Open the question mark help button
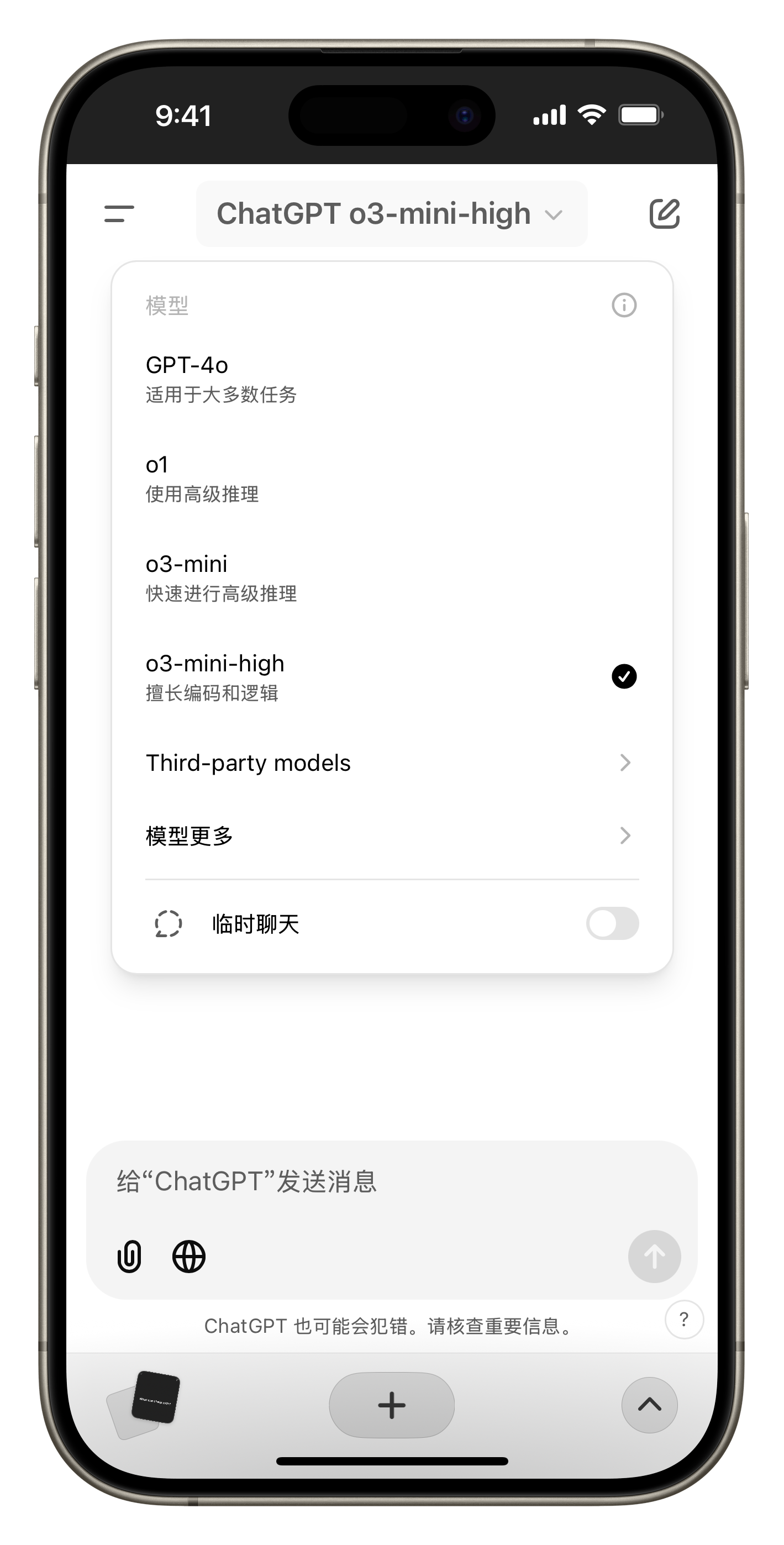This screenshot has width=784, height=1545. coord(684,1320)
